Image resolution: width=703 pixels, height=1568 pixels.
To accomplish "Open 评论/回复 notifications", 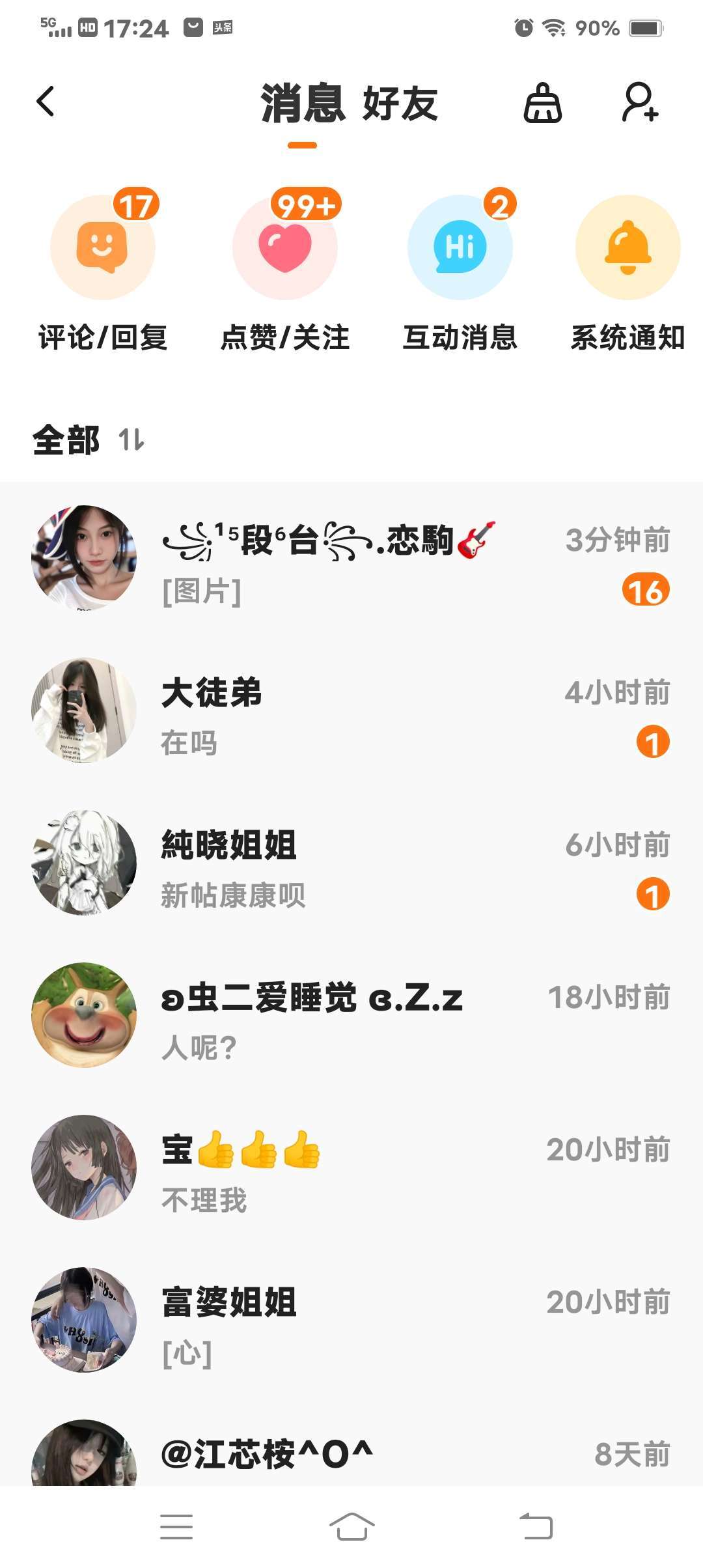I will (103, 249).
